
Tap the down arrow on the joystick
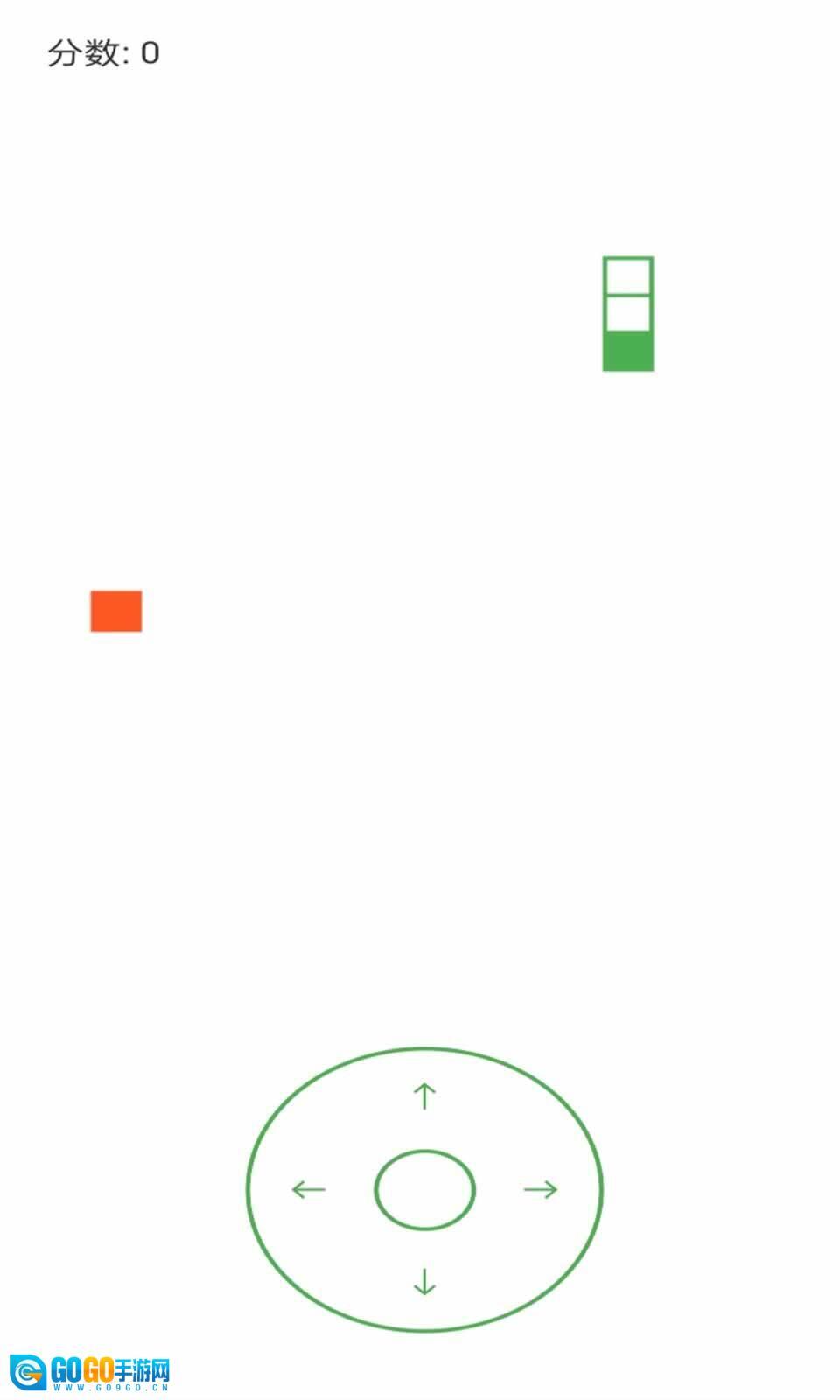[424, 1281]
